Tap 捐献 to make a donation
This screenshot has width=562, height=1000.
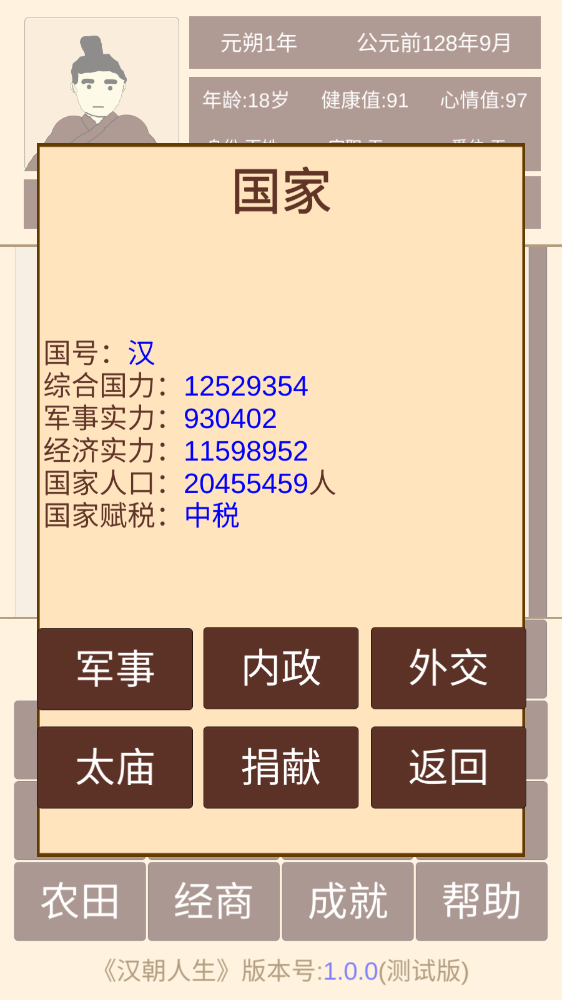click(x=281, y=767)
